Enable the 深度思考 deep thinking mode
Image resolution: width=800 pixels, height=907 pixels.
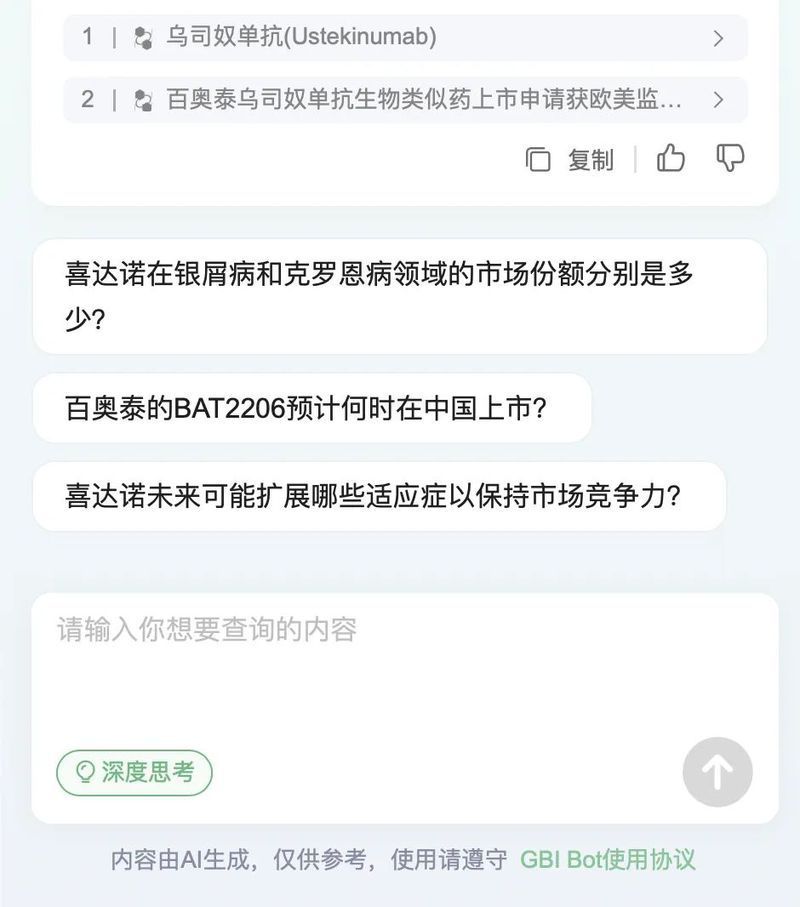136,771
